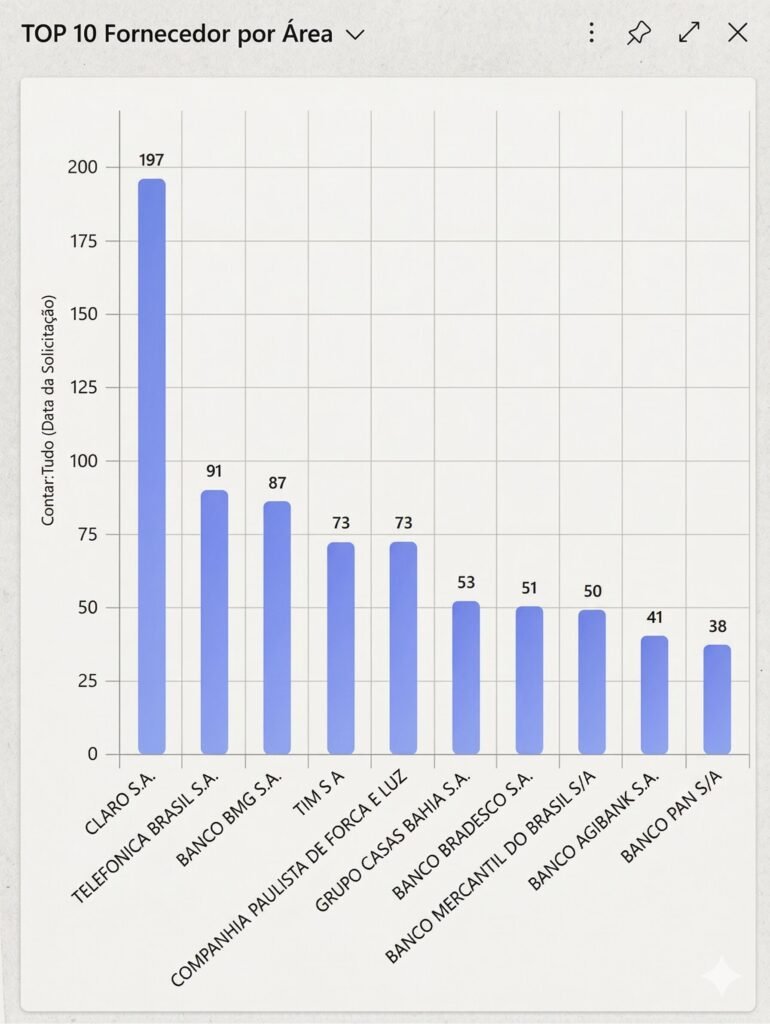Pin this chart widget

point(638,33)
